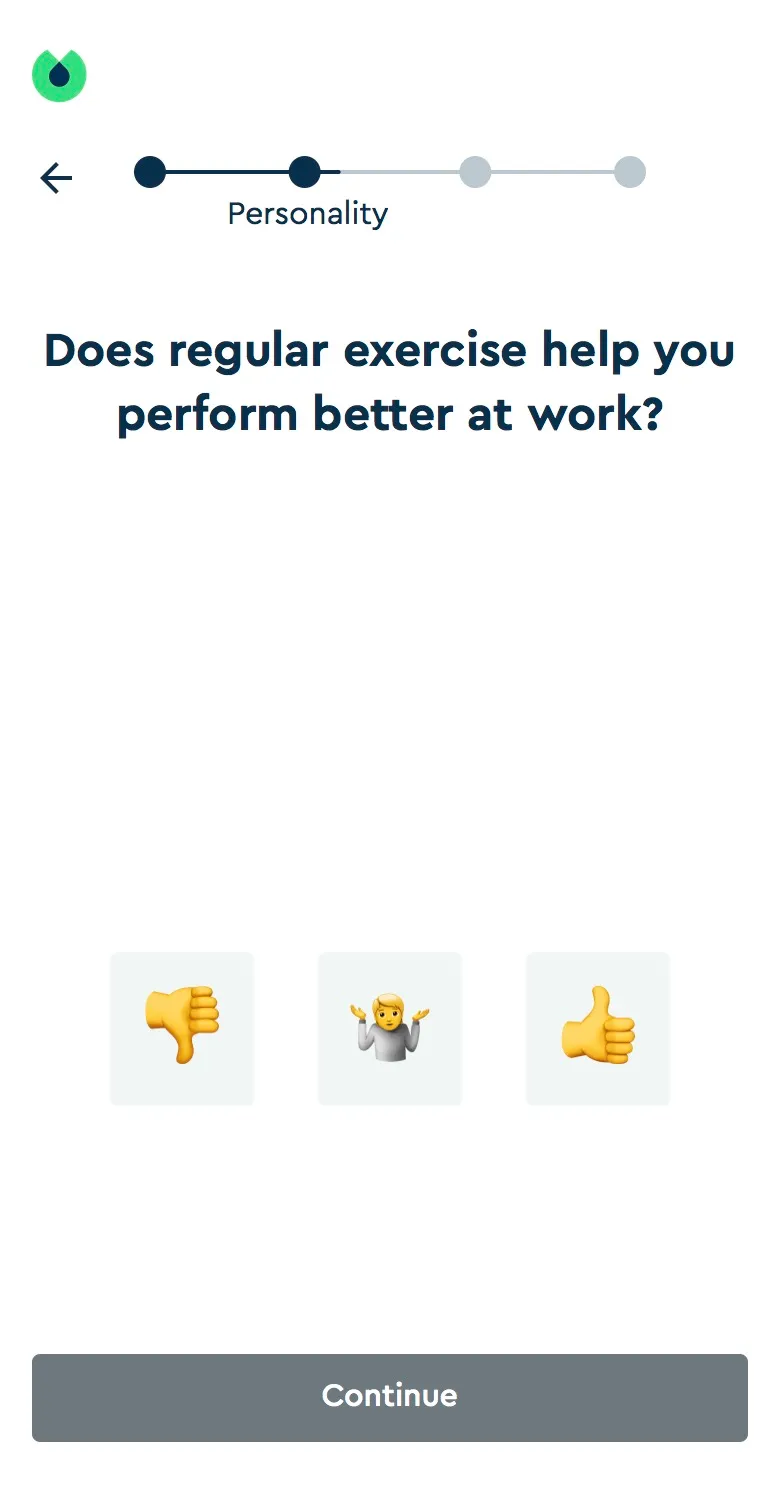The image size is (780, 1490).
Task: Pick the thumbs up answer
Action: 598,1028
